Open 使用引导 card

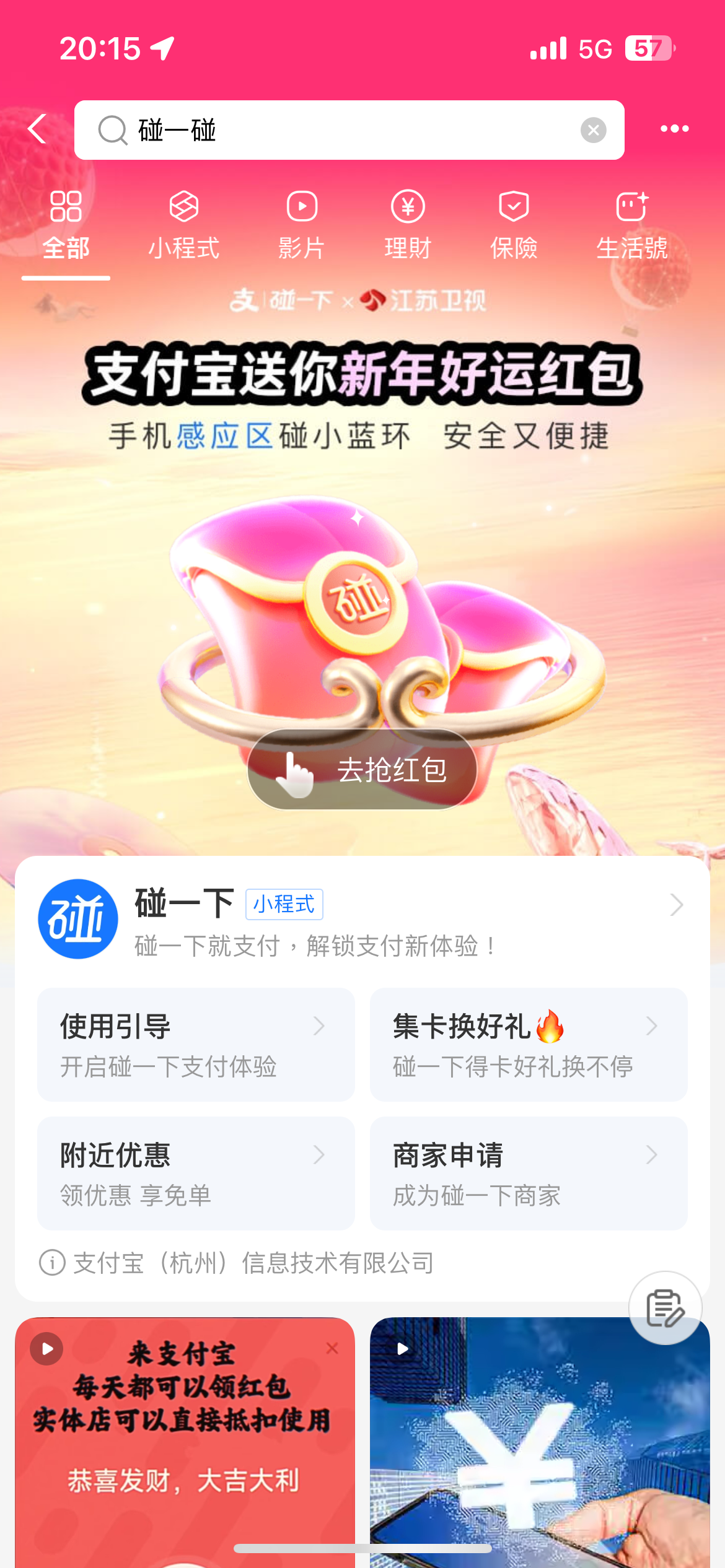coord(196,1045)
